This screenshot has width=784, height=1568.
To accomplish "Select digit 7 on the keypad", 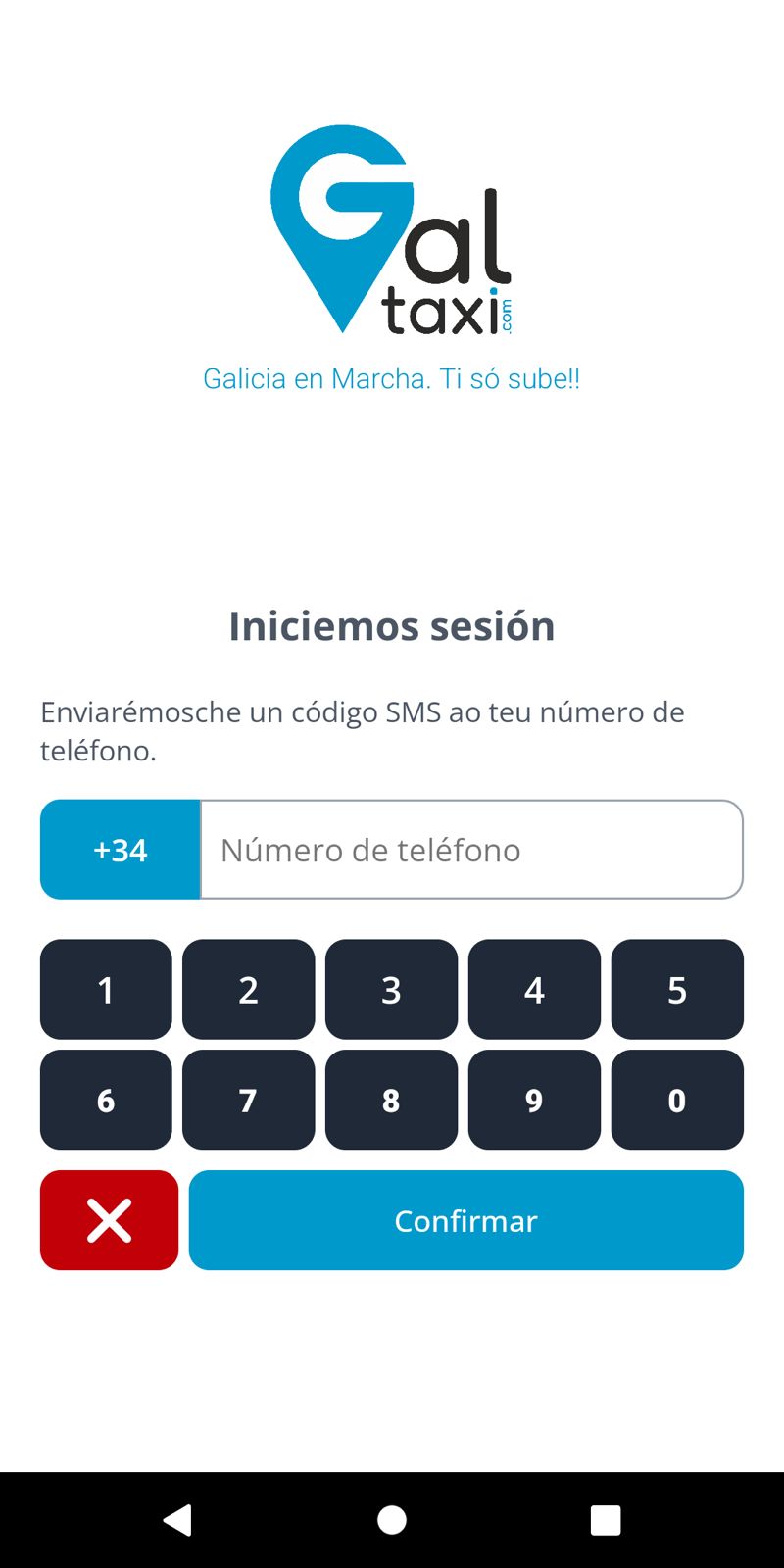I will coord(249,1100).
